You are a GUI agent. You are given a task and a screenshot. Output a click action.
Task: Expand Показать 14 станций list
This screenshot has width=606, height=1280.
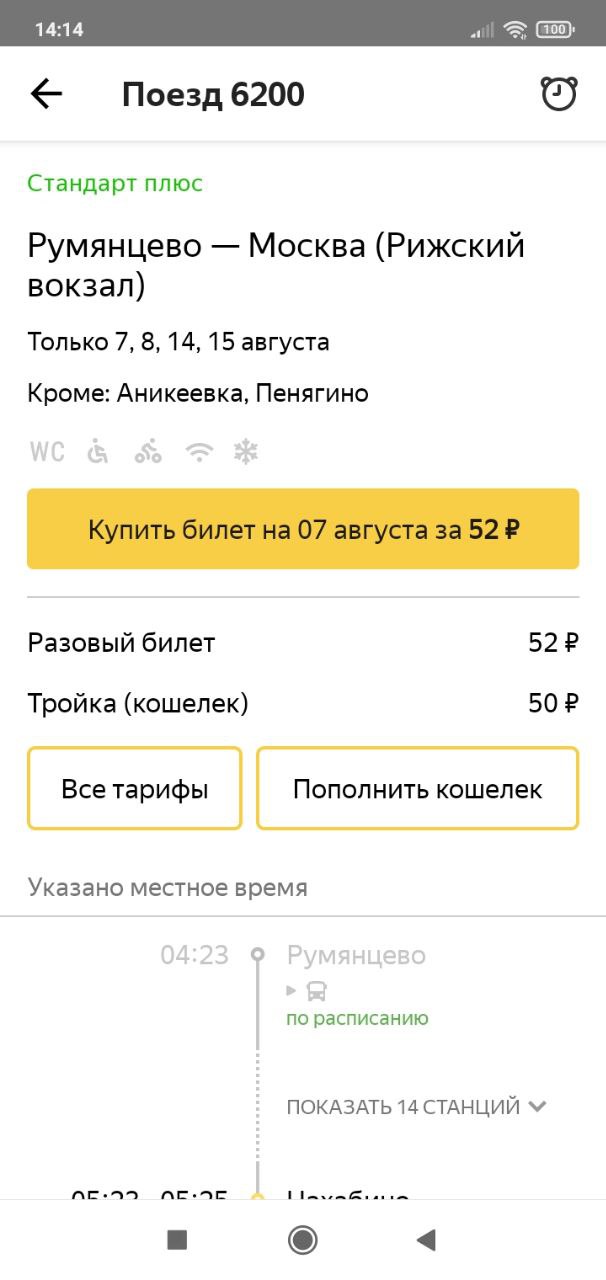coord(417,1107)
